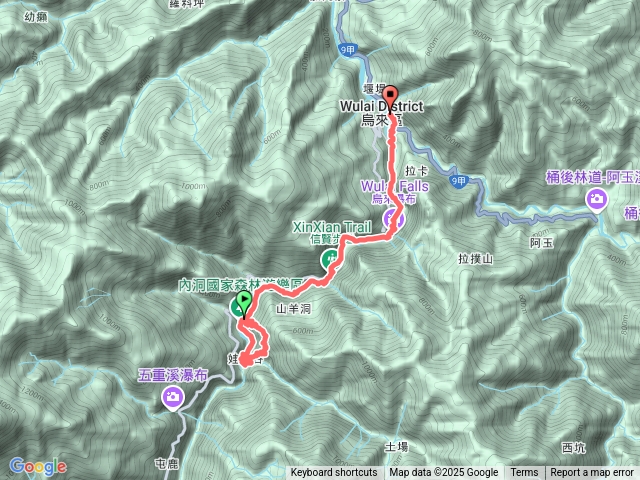The width and height of the screenshot is (640, 480).
Task: Select the 桶後林道-阿玉 camera marker
Action: (x=596, y=201)
